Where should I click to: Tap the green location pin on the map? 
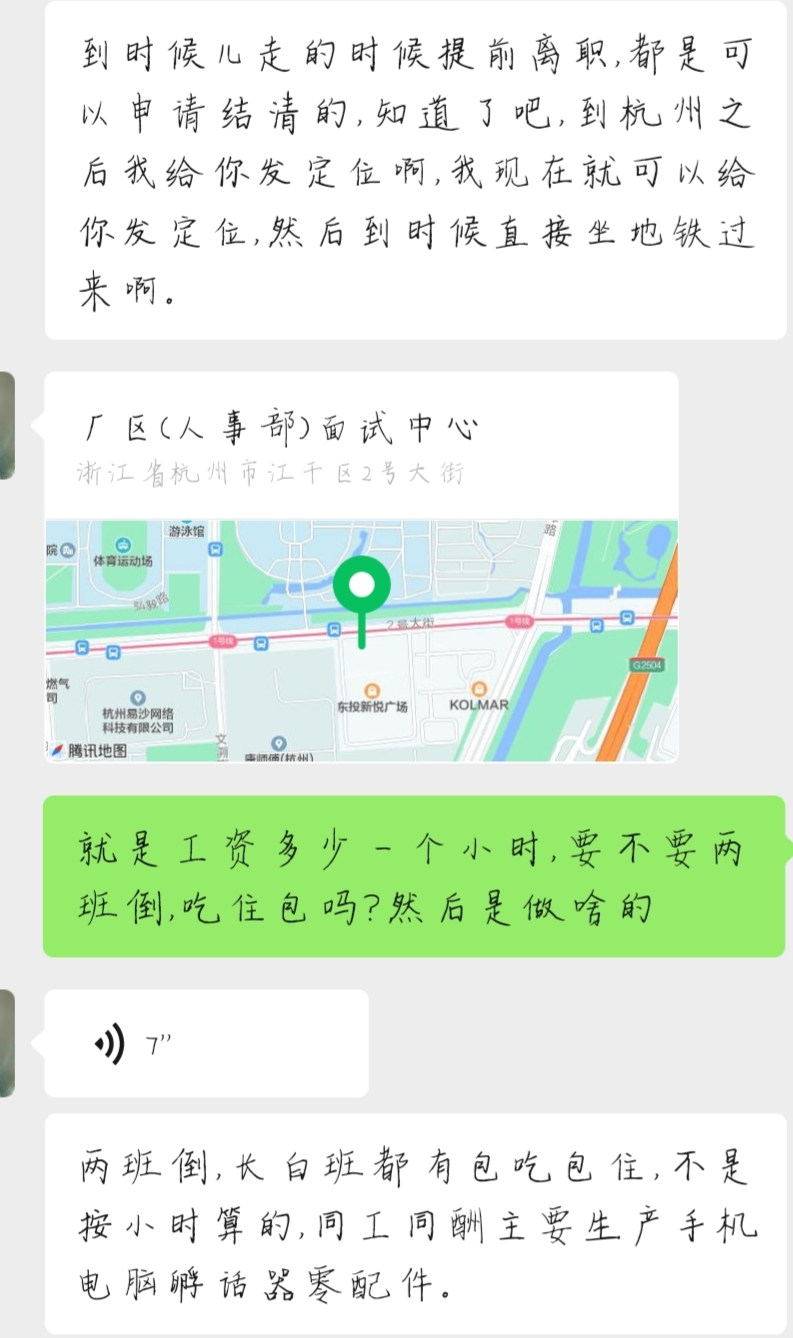coord(363,585)
